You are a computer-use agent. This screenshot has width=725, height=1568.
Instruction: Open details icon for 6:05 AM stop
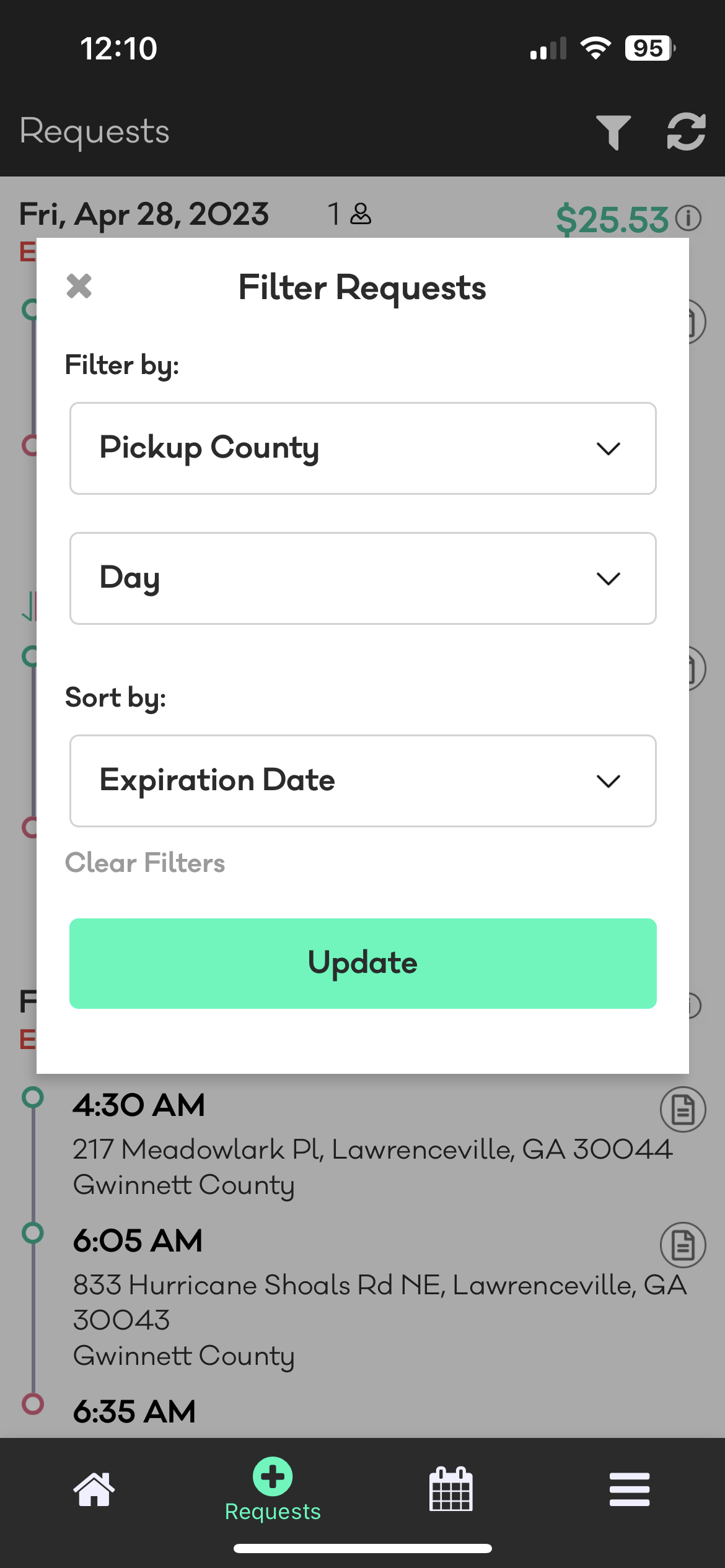(683, 1245)
